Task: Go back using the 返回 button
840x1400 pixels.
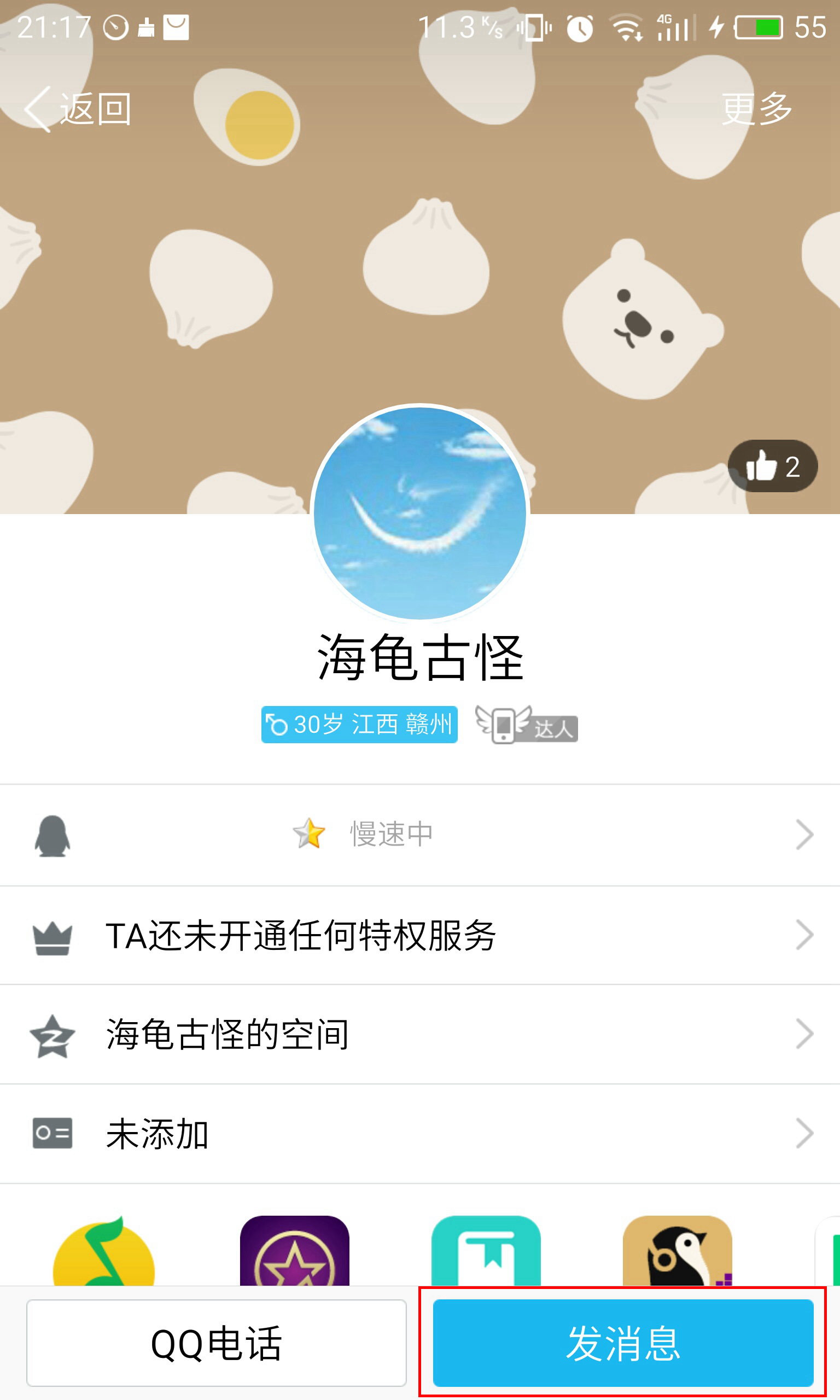Action: click(x=78, y=109)
